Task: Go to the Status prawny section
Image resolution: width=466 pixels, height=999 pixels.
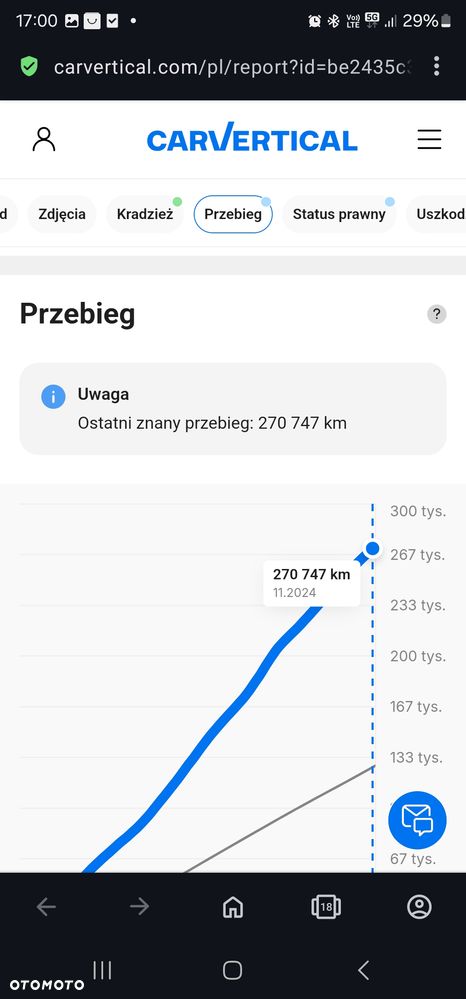Action: (x=339, y=214)
